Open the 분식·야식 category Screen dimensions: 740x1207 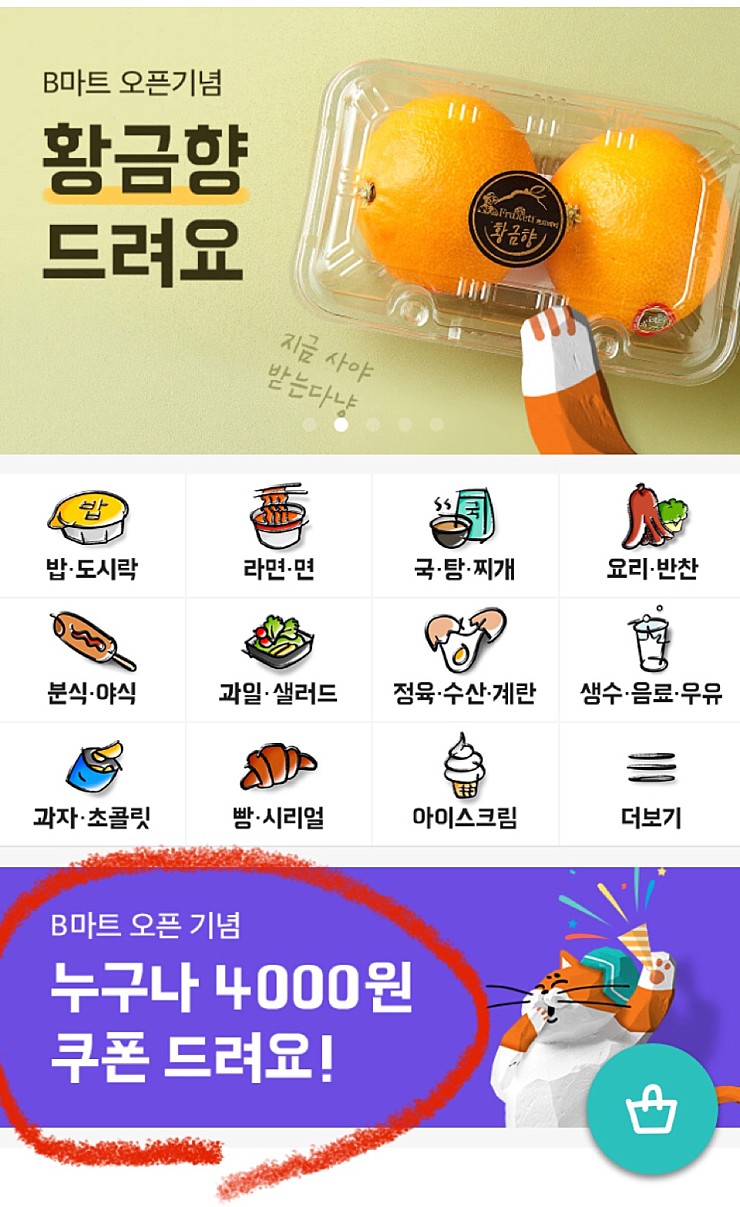pyautogui.click(x=92, y=660)
